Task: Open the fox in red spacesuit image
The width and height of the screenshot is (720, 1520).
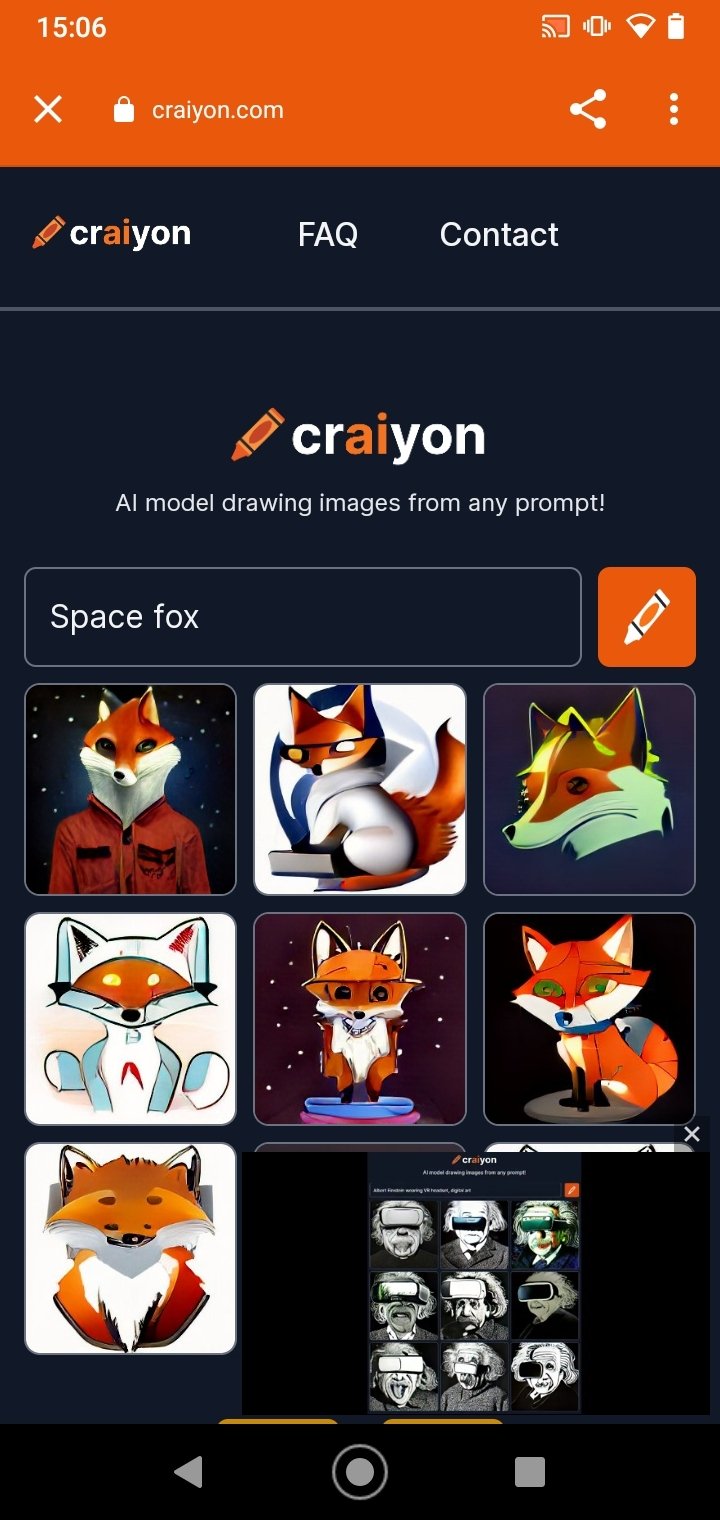Action: (130, 789)
